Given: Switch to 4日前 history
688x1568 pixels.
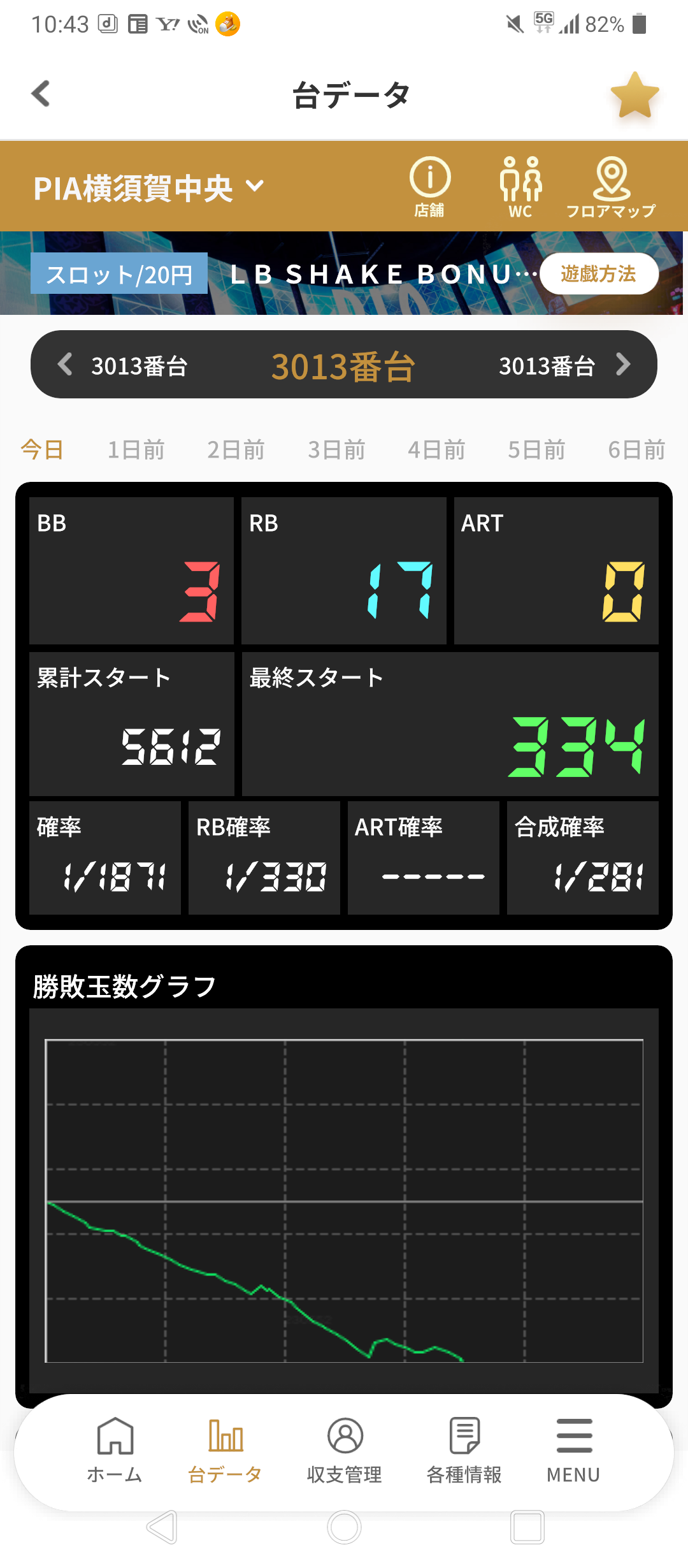Looking at the screenshot, I should click(436, 450).
